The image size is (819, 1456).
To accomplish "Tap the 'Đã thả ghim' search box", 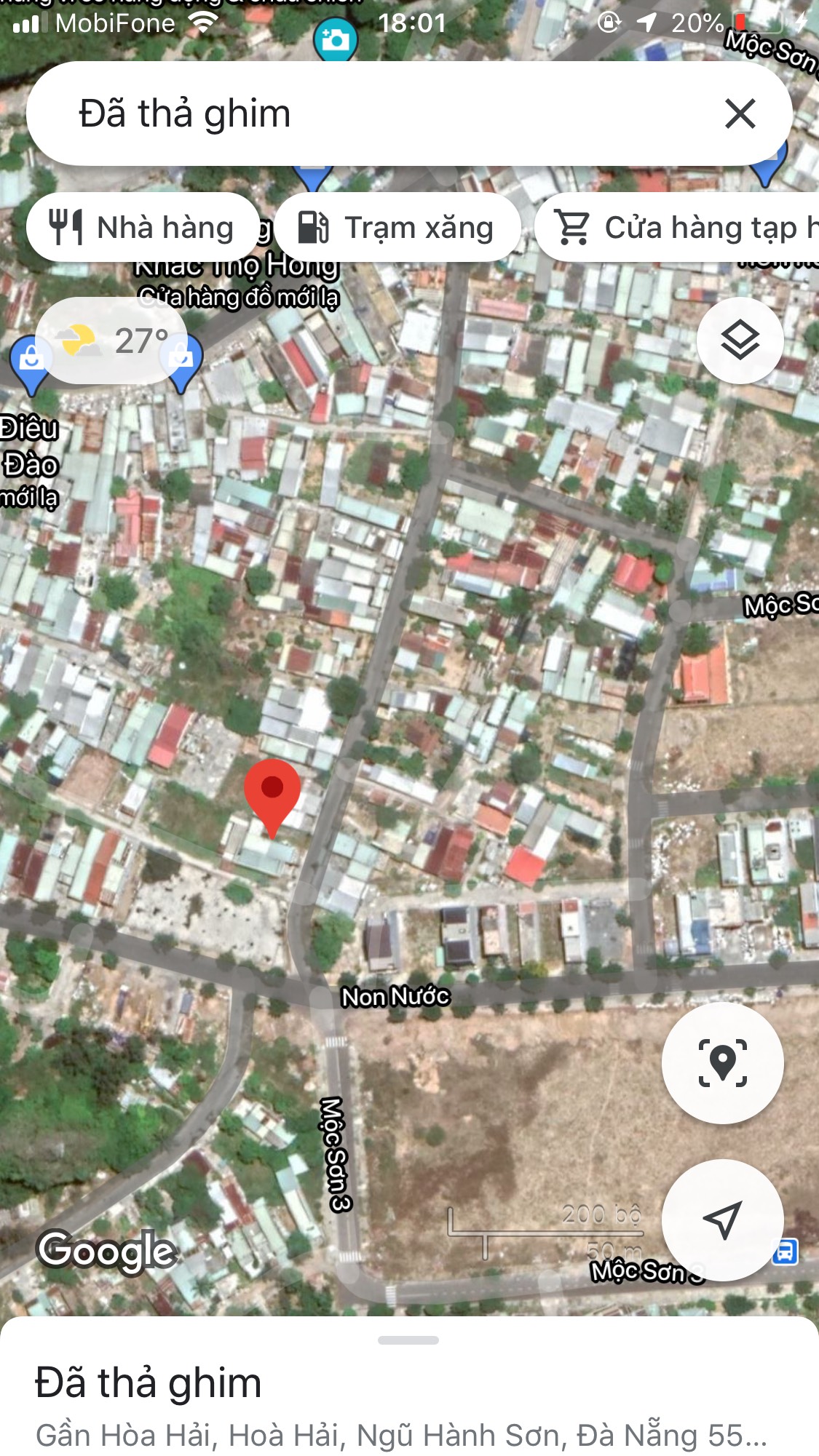I will click(364, 114).
